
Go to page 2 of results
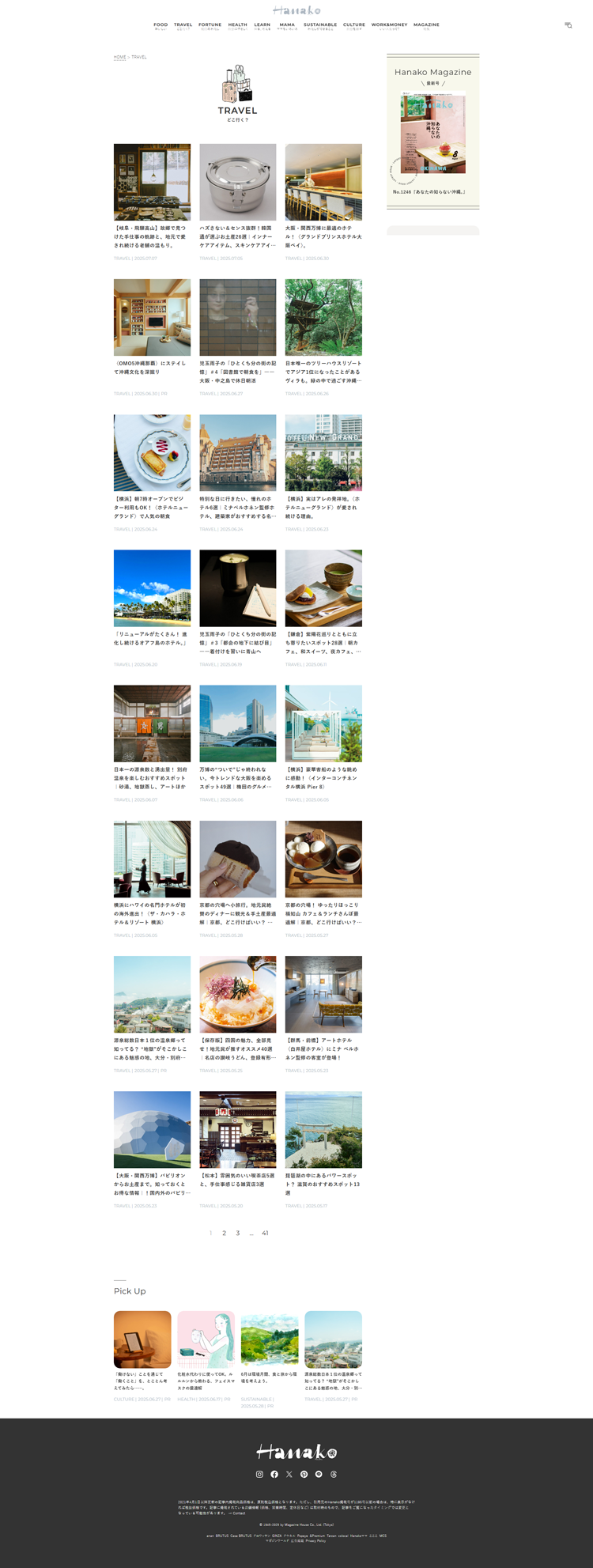pyautogui.click(x=224, y=1233)
